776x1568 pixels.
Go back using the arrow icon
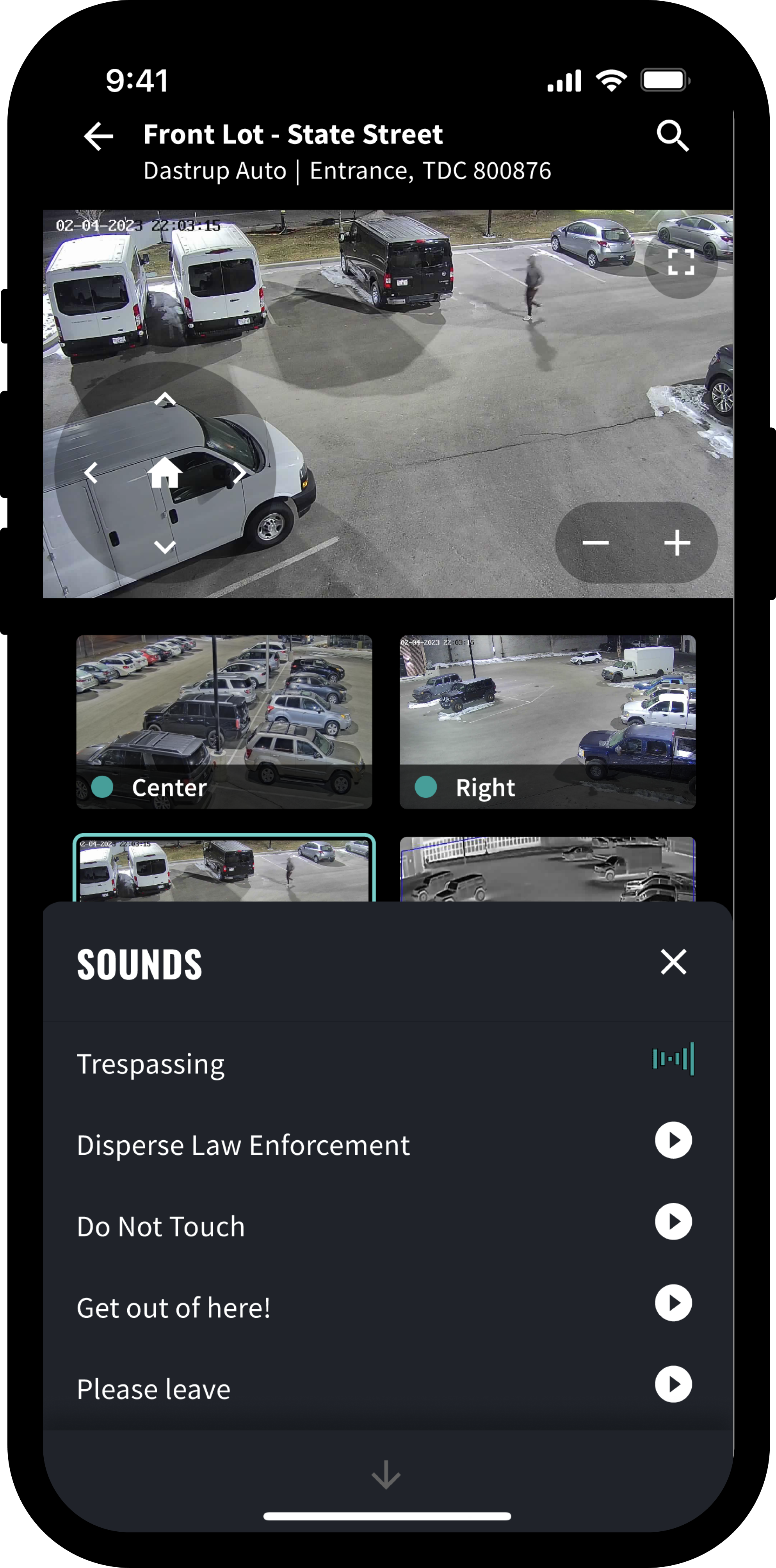point(99,136)
